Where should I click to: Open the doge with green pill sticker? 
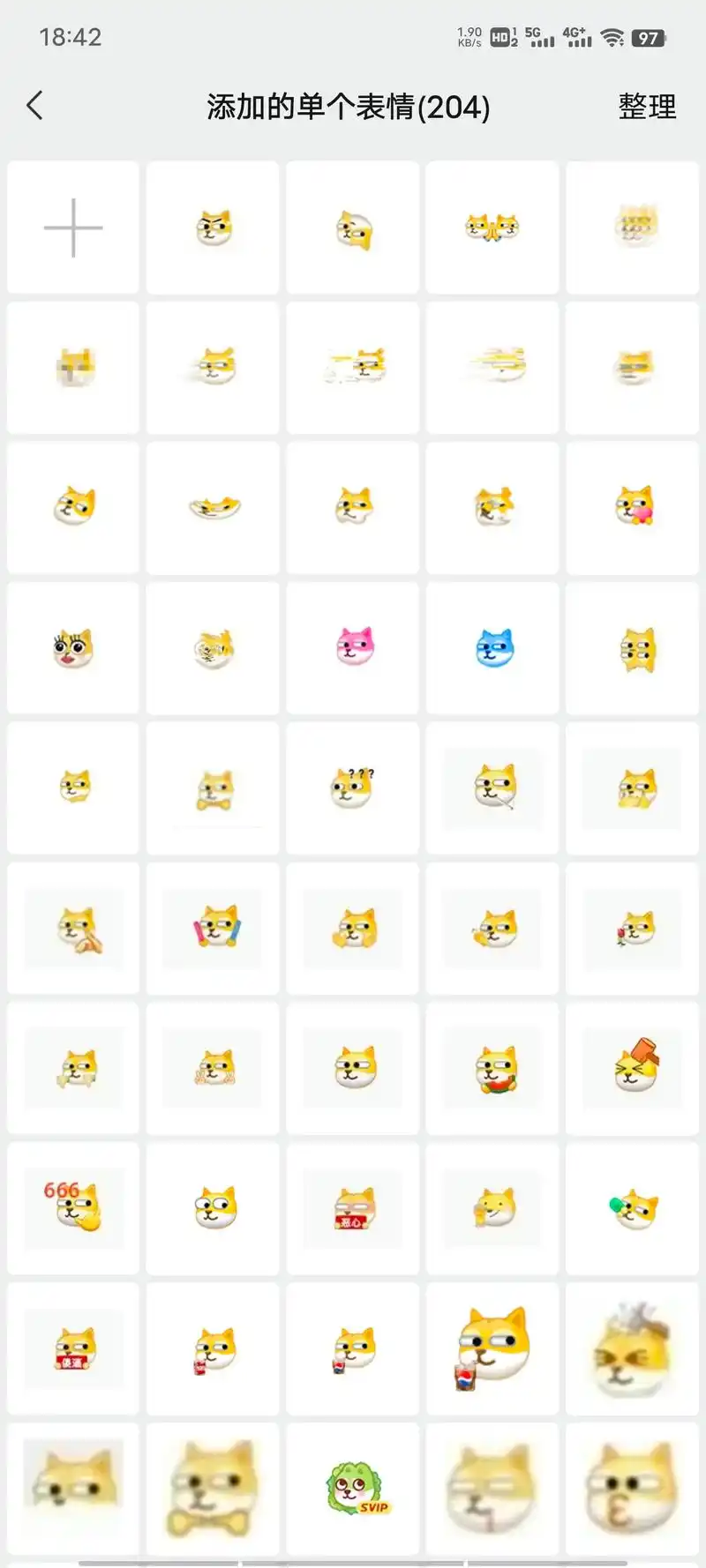point(634,1207)
